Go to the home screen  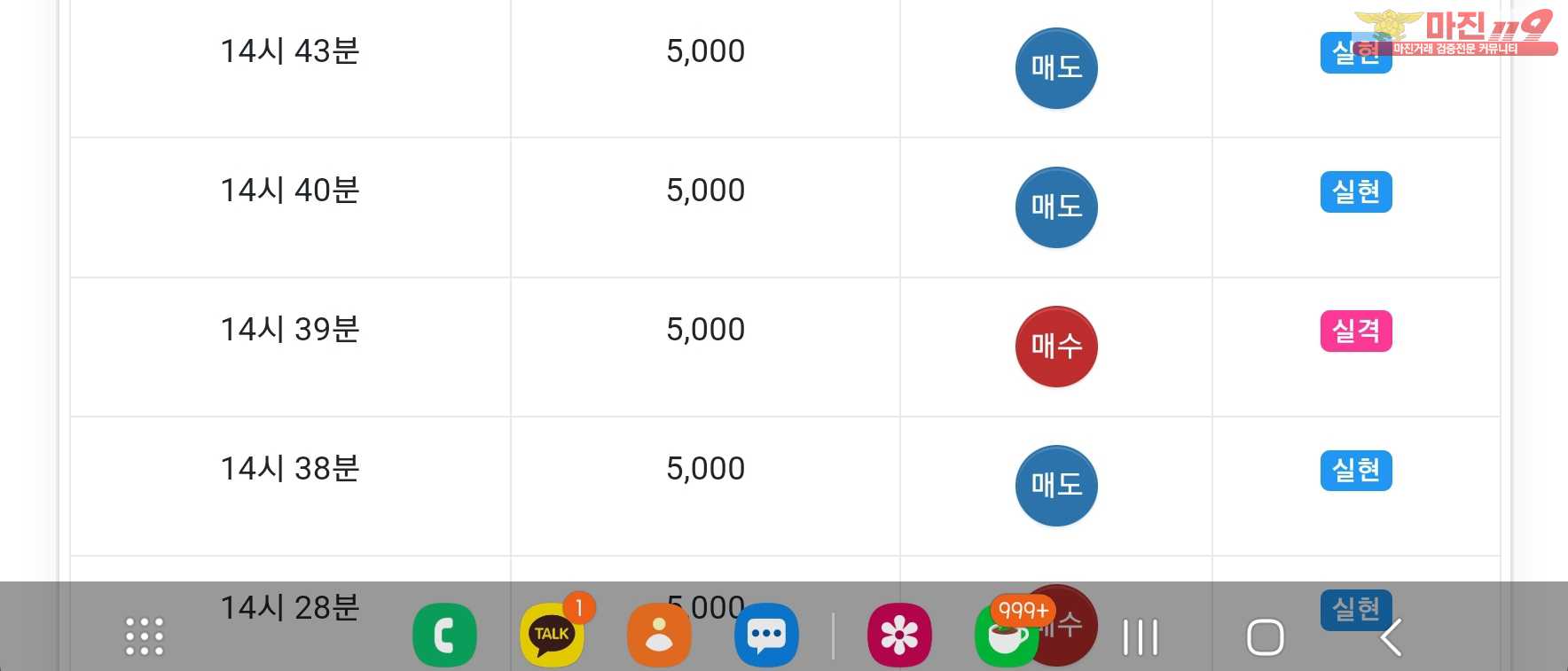pos(1265,636)
